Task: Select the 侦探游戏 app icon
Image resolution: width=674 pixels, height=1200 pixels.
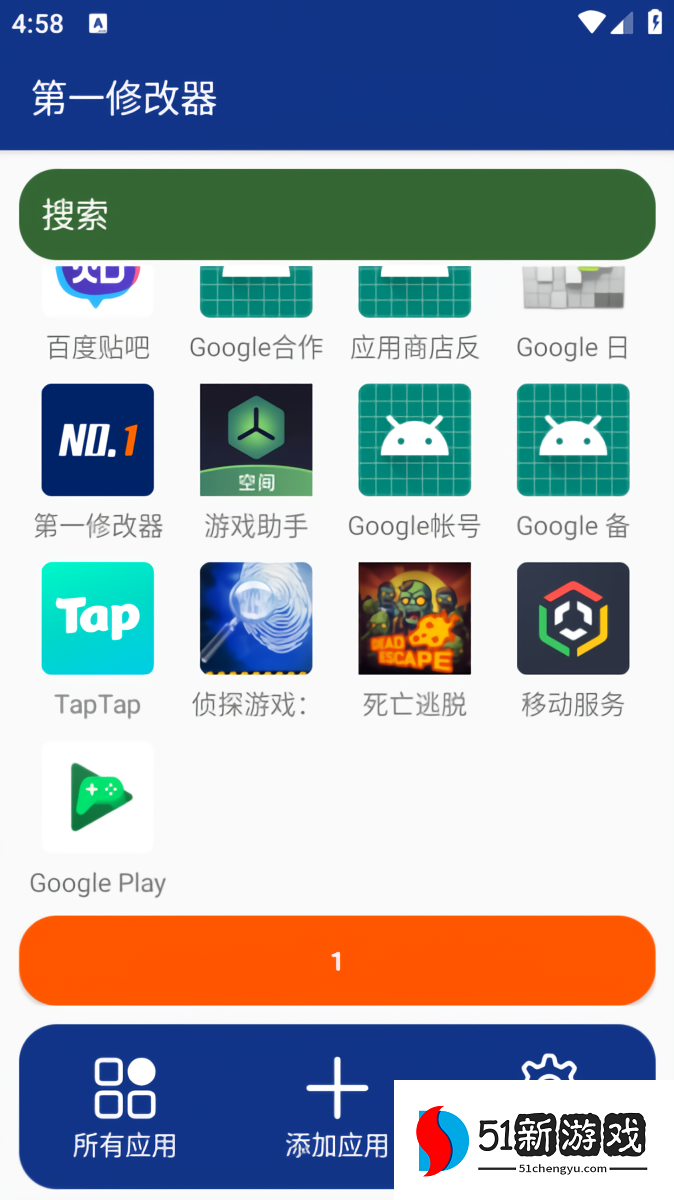Action: click(256, 618)
